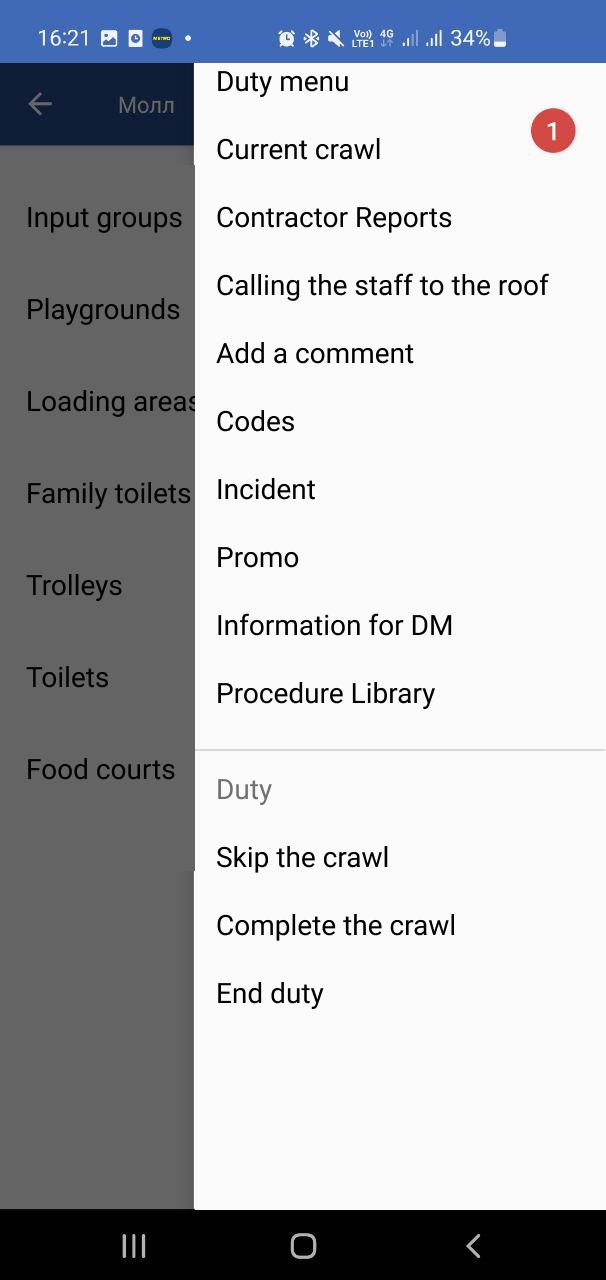The image size is (606, 1280).
Task: Open the Current crawl menu item
Action: tap(400, 150)
